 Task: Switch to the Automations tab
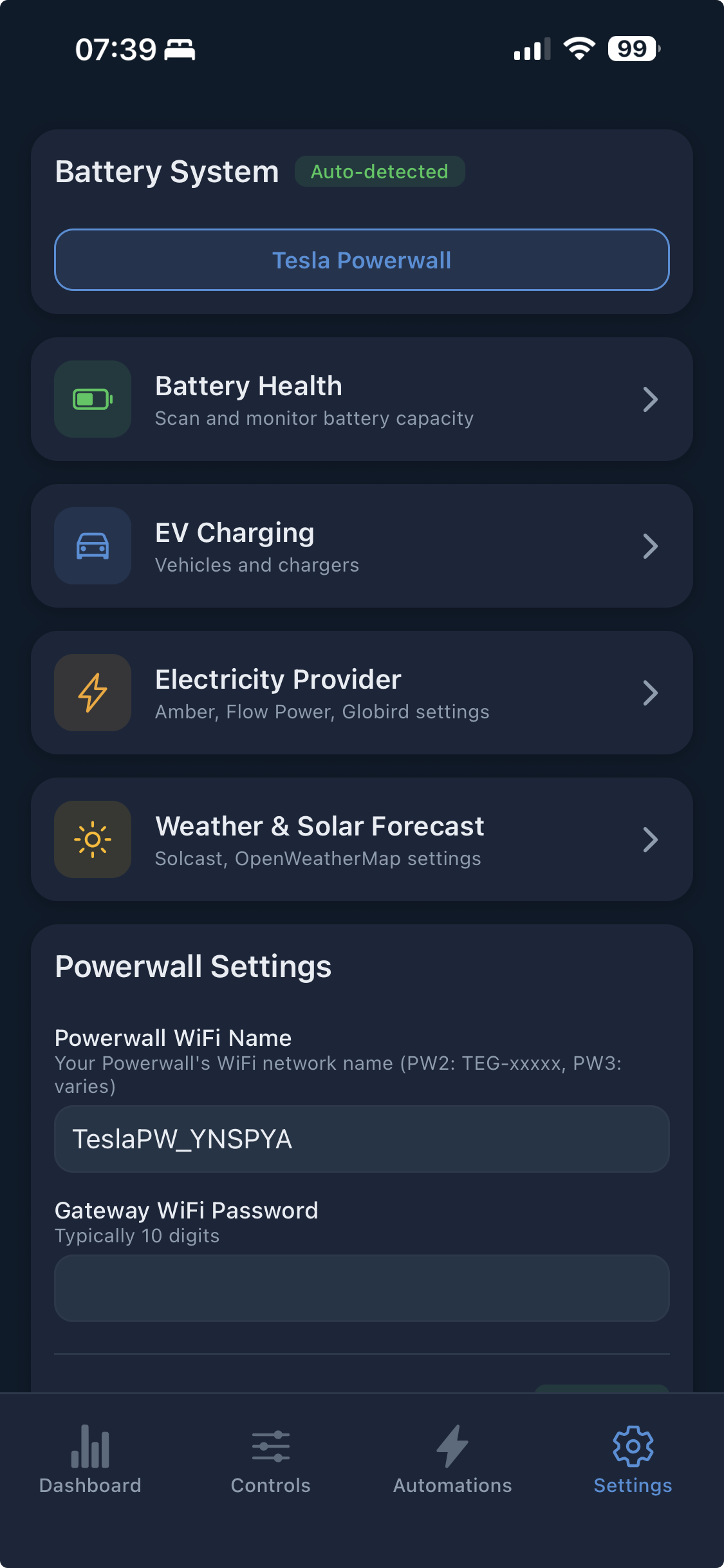(x=452, y=1461)
